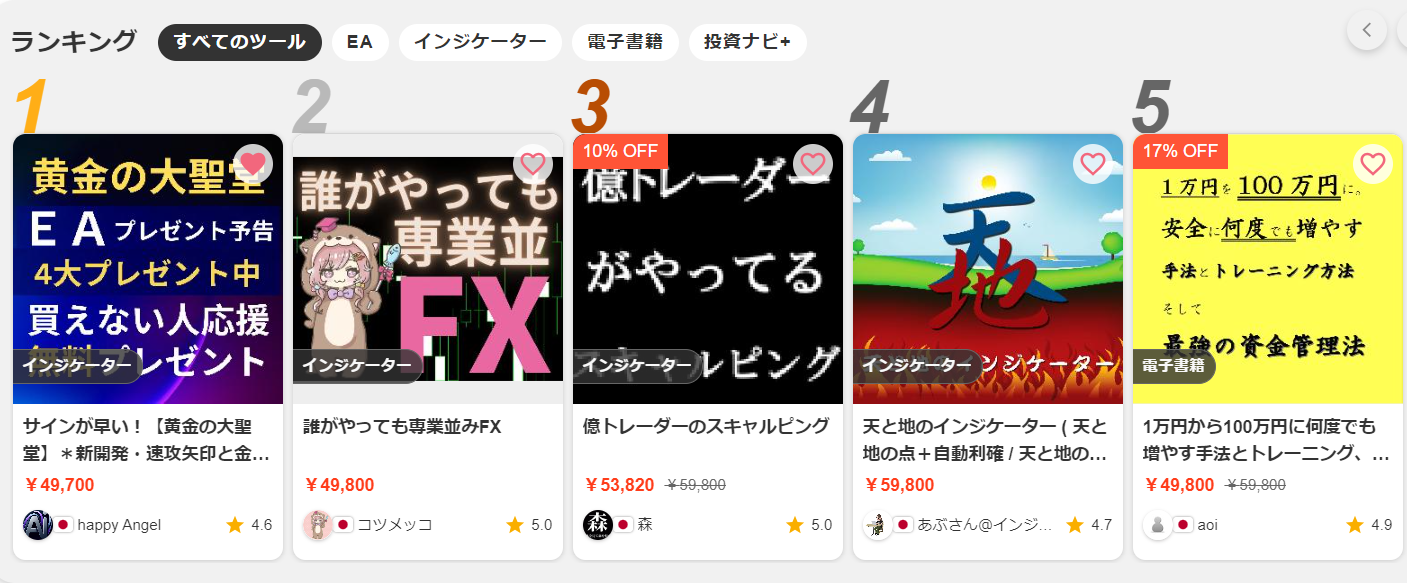Open the 投資ナビ+ ranking tab
The height and width of the screenshot is (583, 1407).
tap(747, 42)
